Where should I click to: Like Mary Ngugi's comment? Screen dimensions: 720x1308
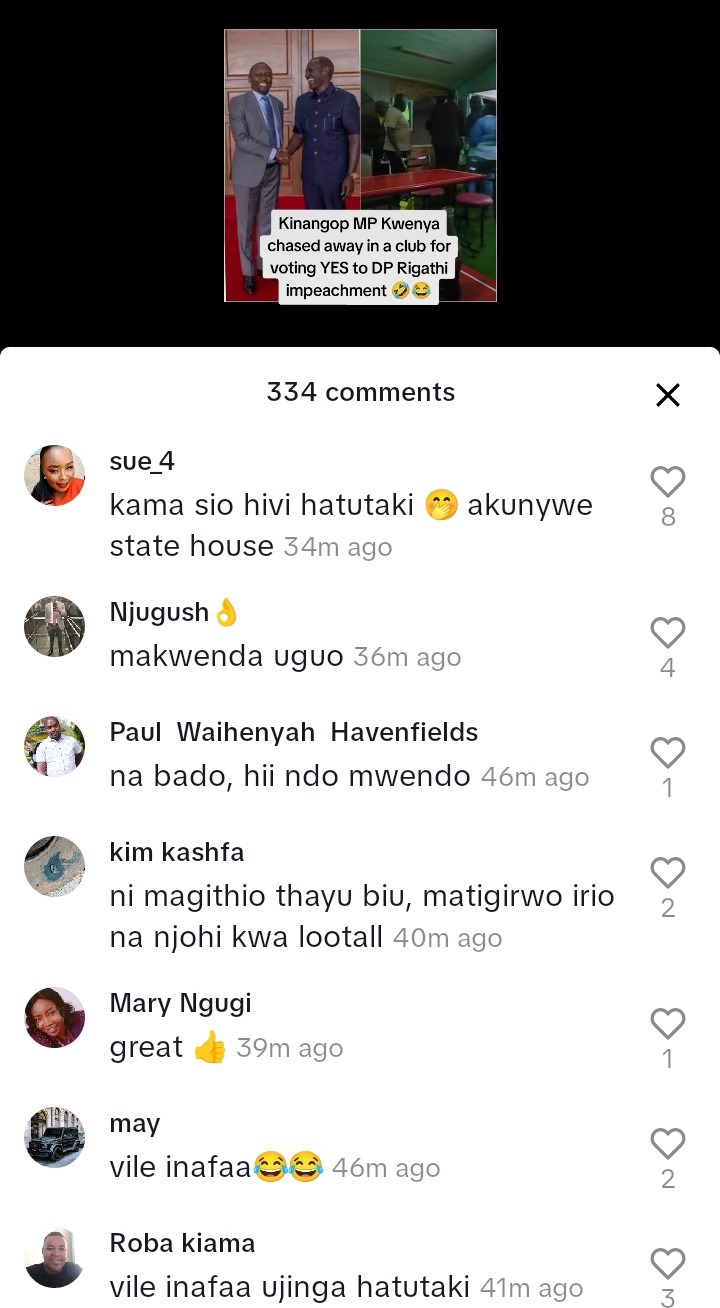667,1024
